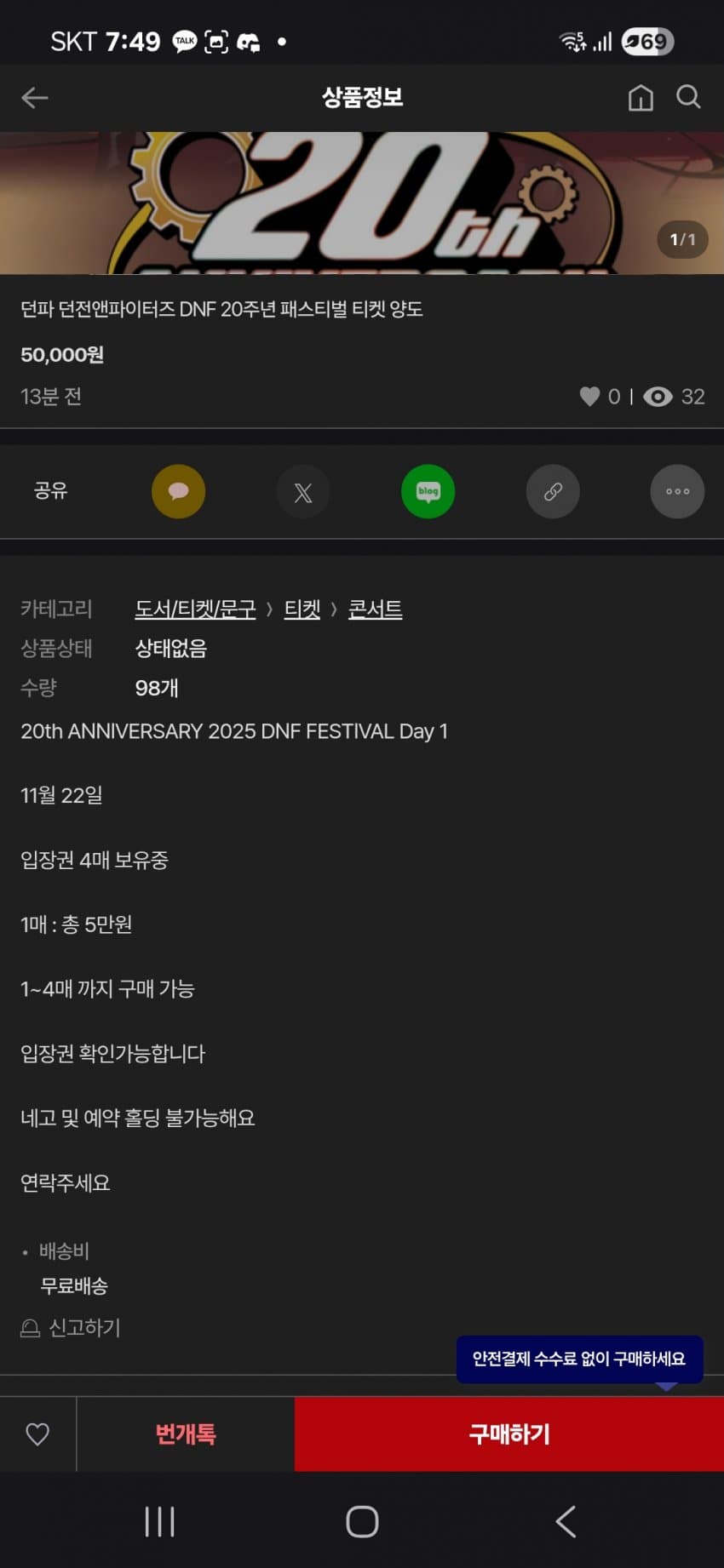Open the search magnifier icon

click(x=688, y=97)
